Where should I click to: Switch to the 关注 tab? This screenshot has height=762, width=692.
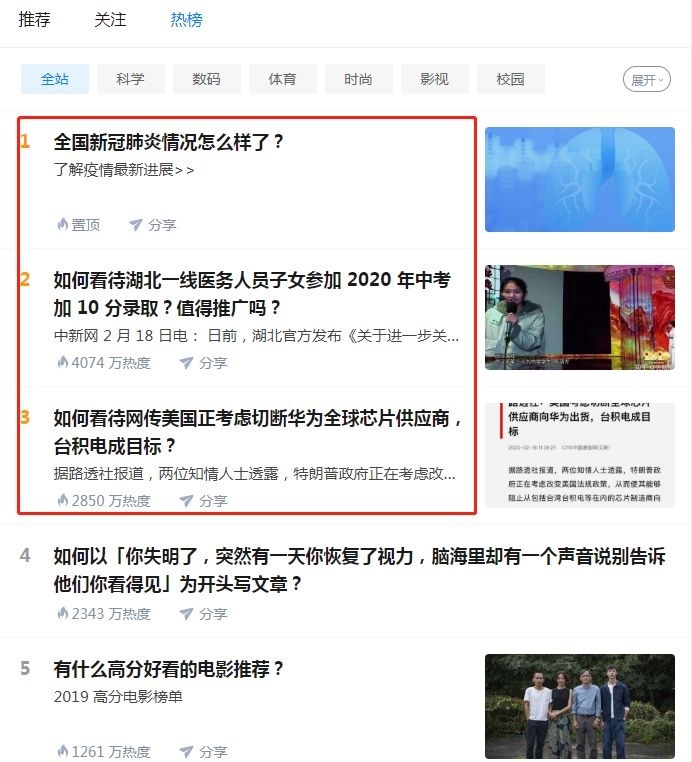coord(110,20)
